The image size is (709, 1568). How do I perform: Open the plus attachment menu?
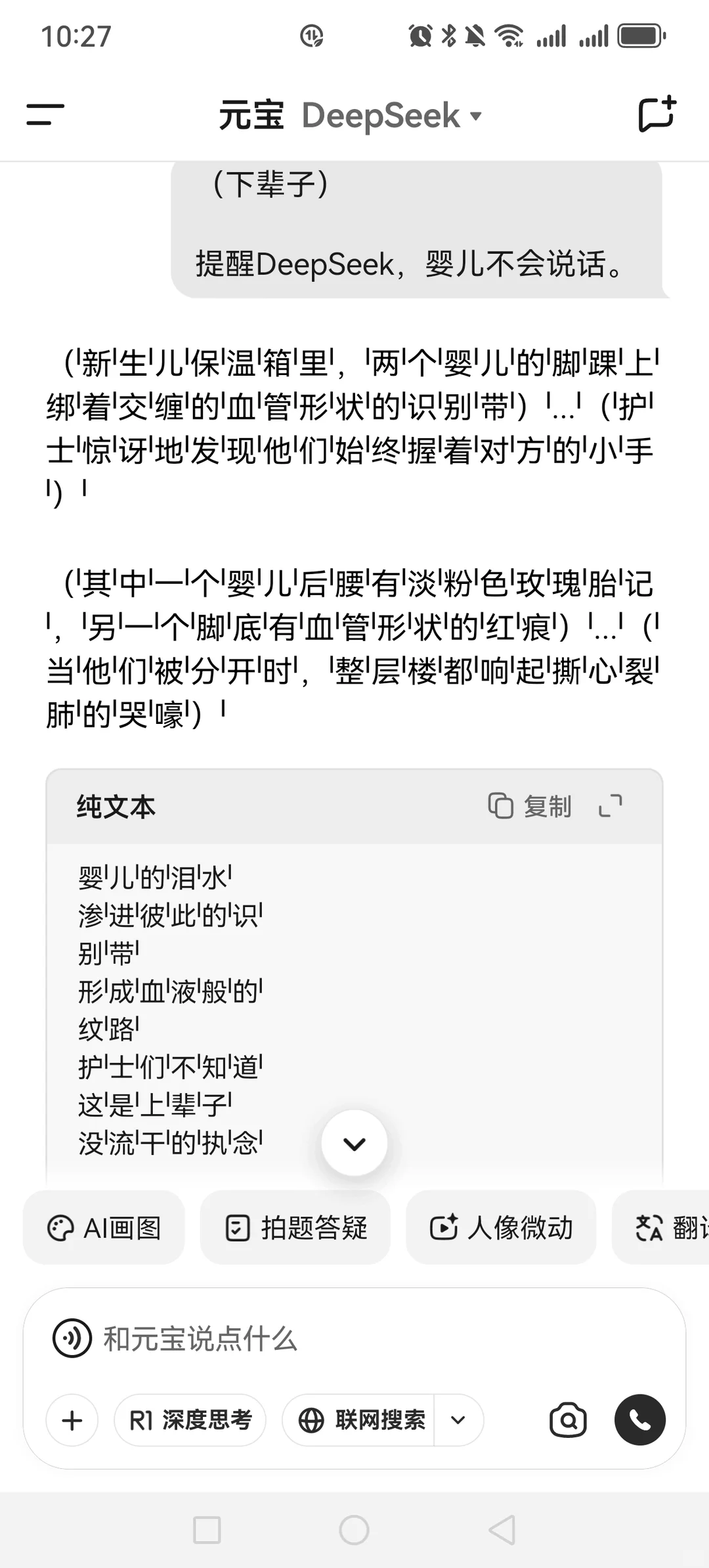pos(72,1420)
